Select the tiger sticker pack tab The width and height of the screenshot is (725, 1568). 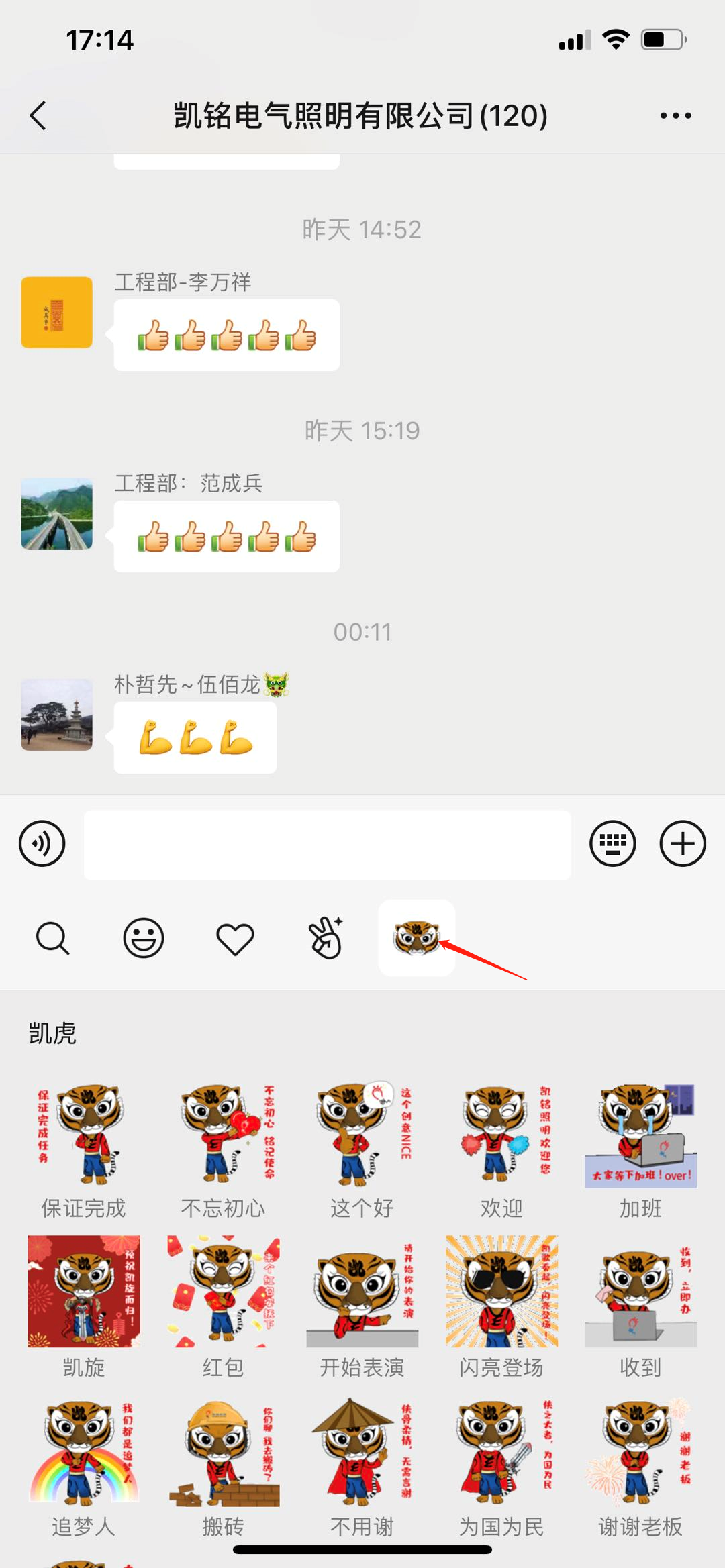(416, 937)
